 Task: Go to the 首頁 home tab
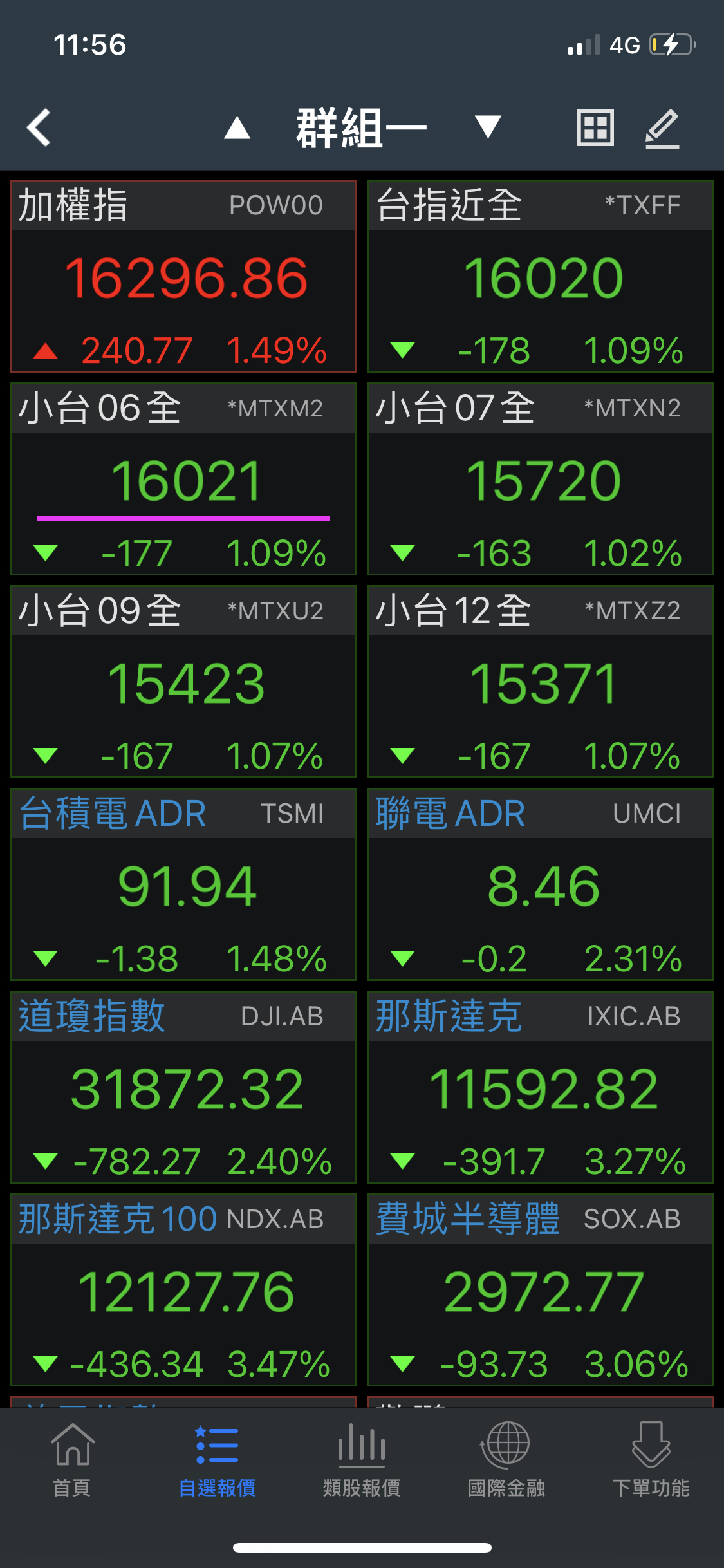(x=72, y=1460)
